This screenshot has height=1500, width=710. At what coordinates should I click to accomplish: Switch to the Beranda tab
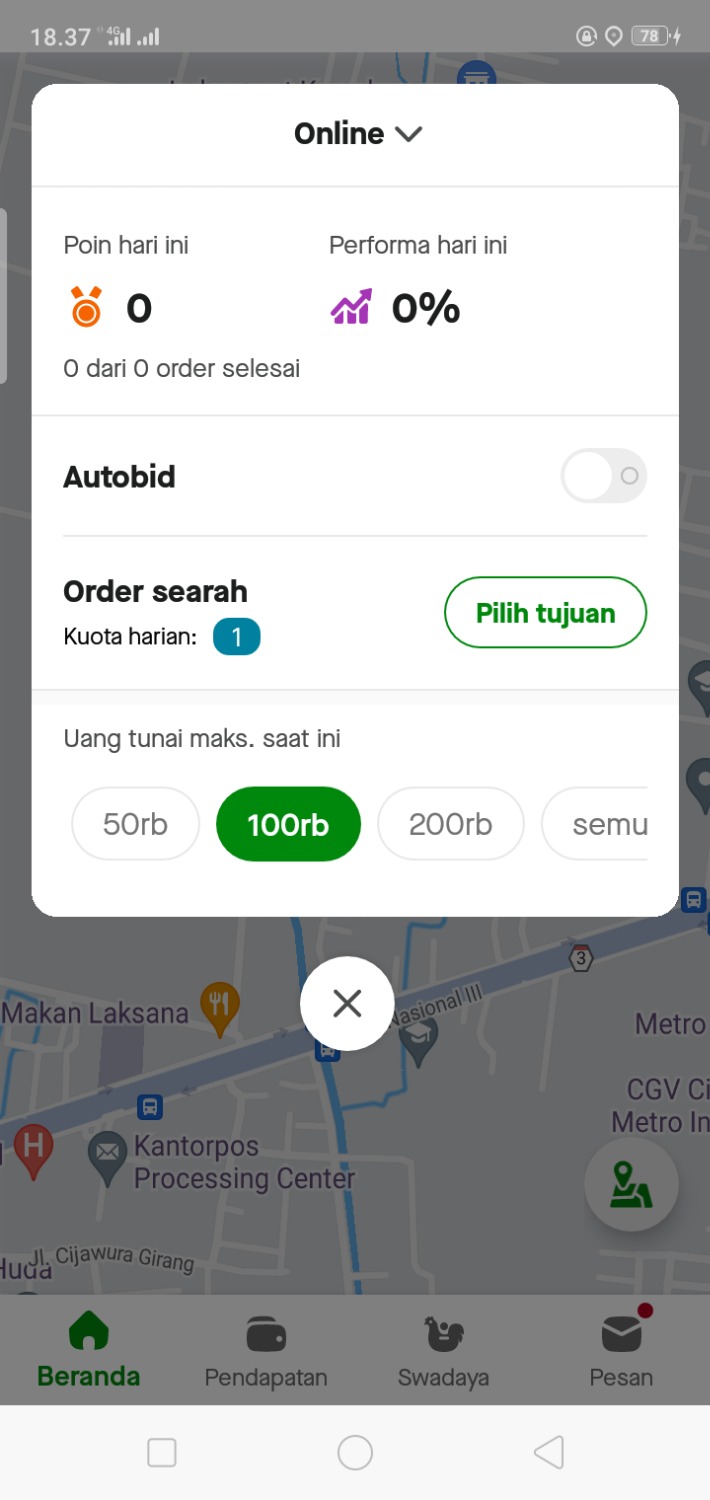click(x=88, y=1351)
